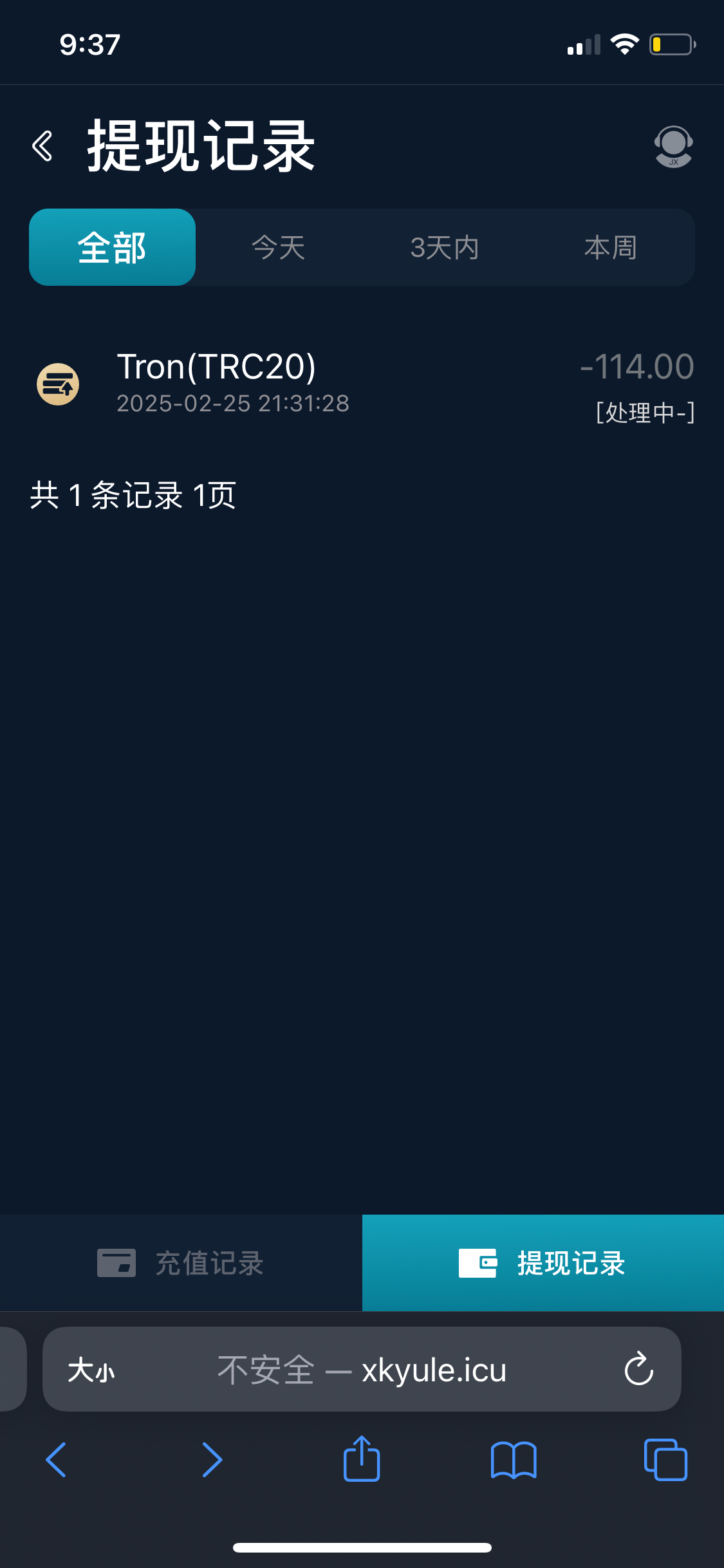Open customer service headset icon
Screen dimensions: 724x1568
[x=673, y=147]
